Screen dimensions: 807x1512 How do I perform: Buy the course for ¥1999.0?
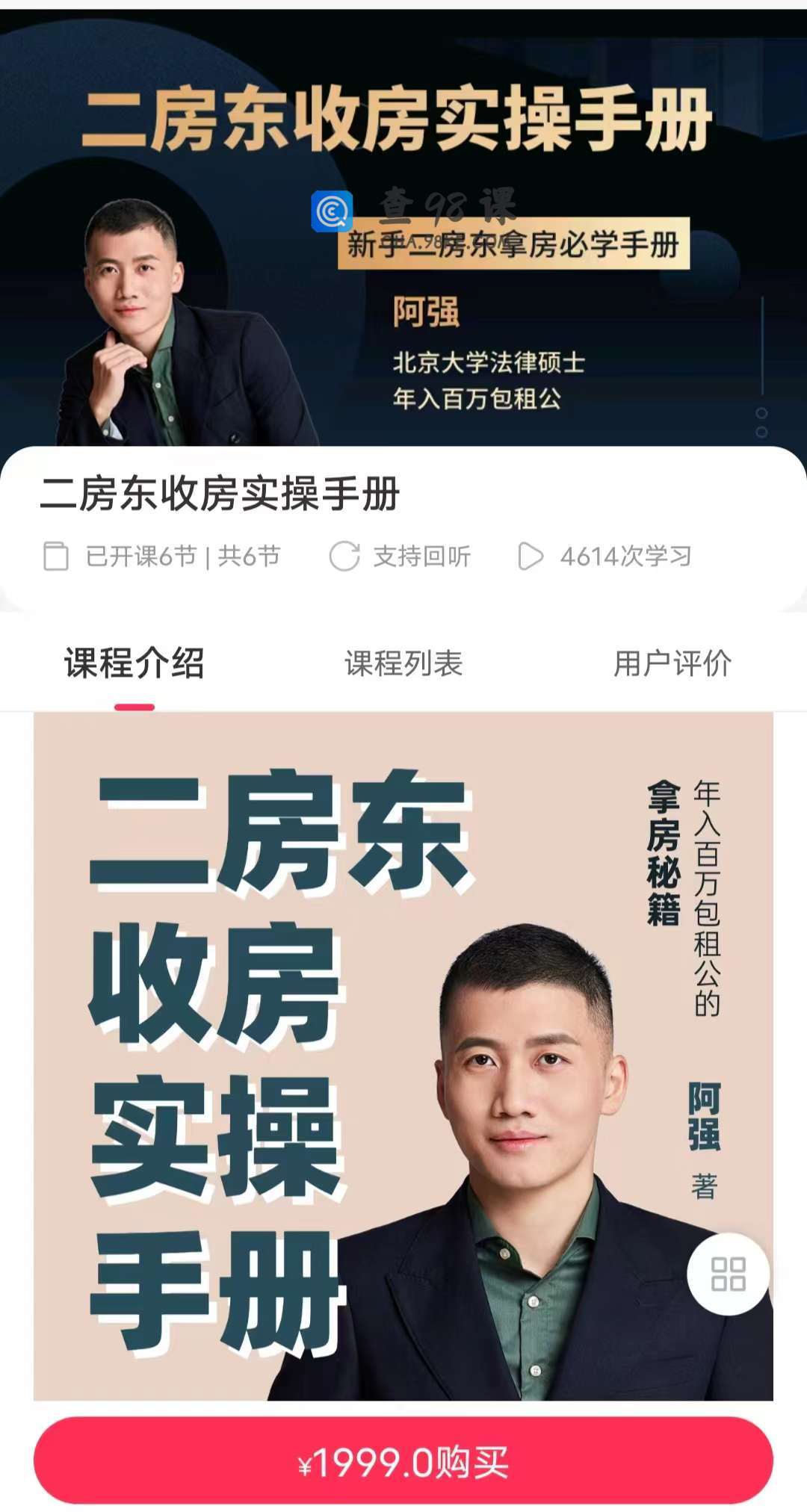pos(403,1462)
